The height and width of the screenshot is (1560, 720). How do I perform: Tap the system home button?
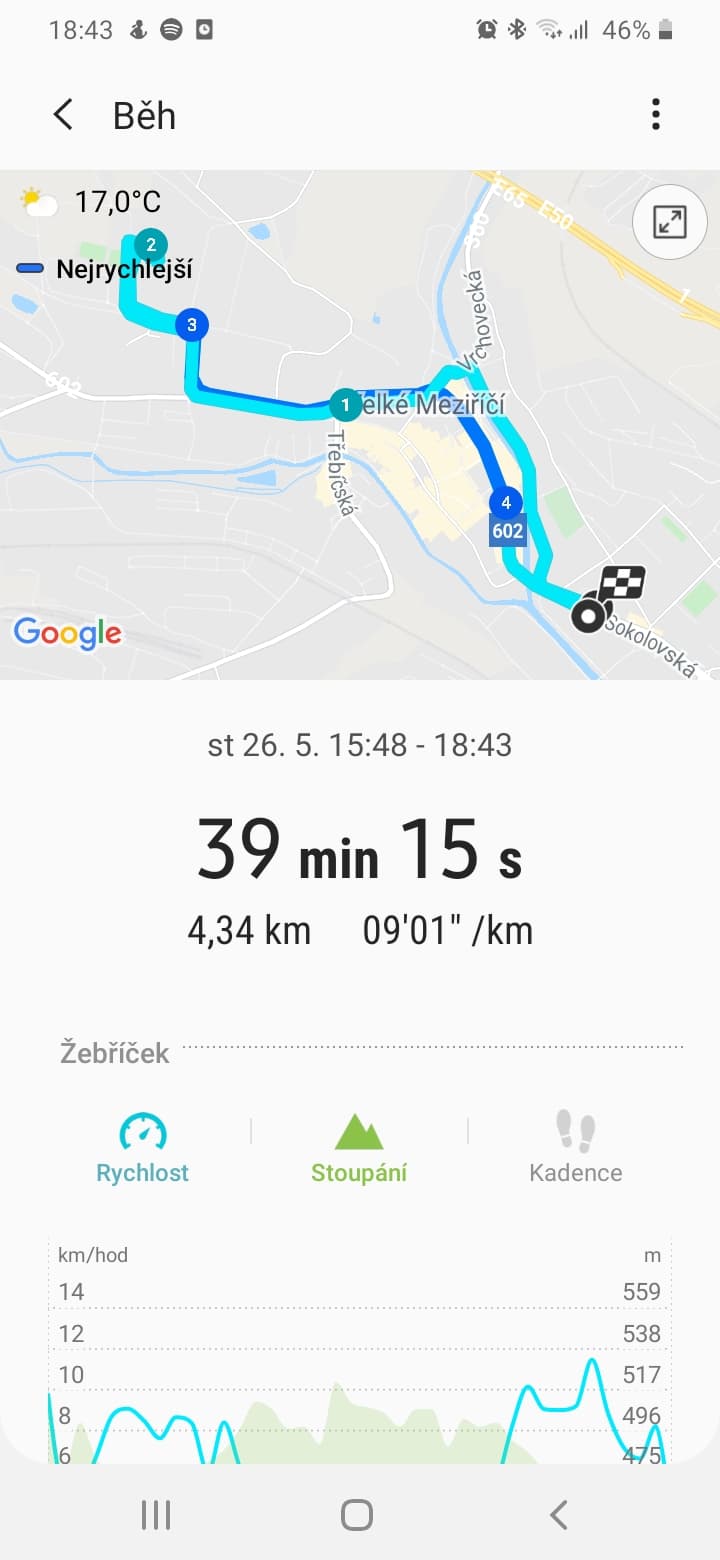[x=357, y=1515]
